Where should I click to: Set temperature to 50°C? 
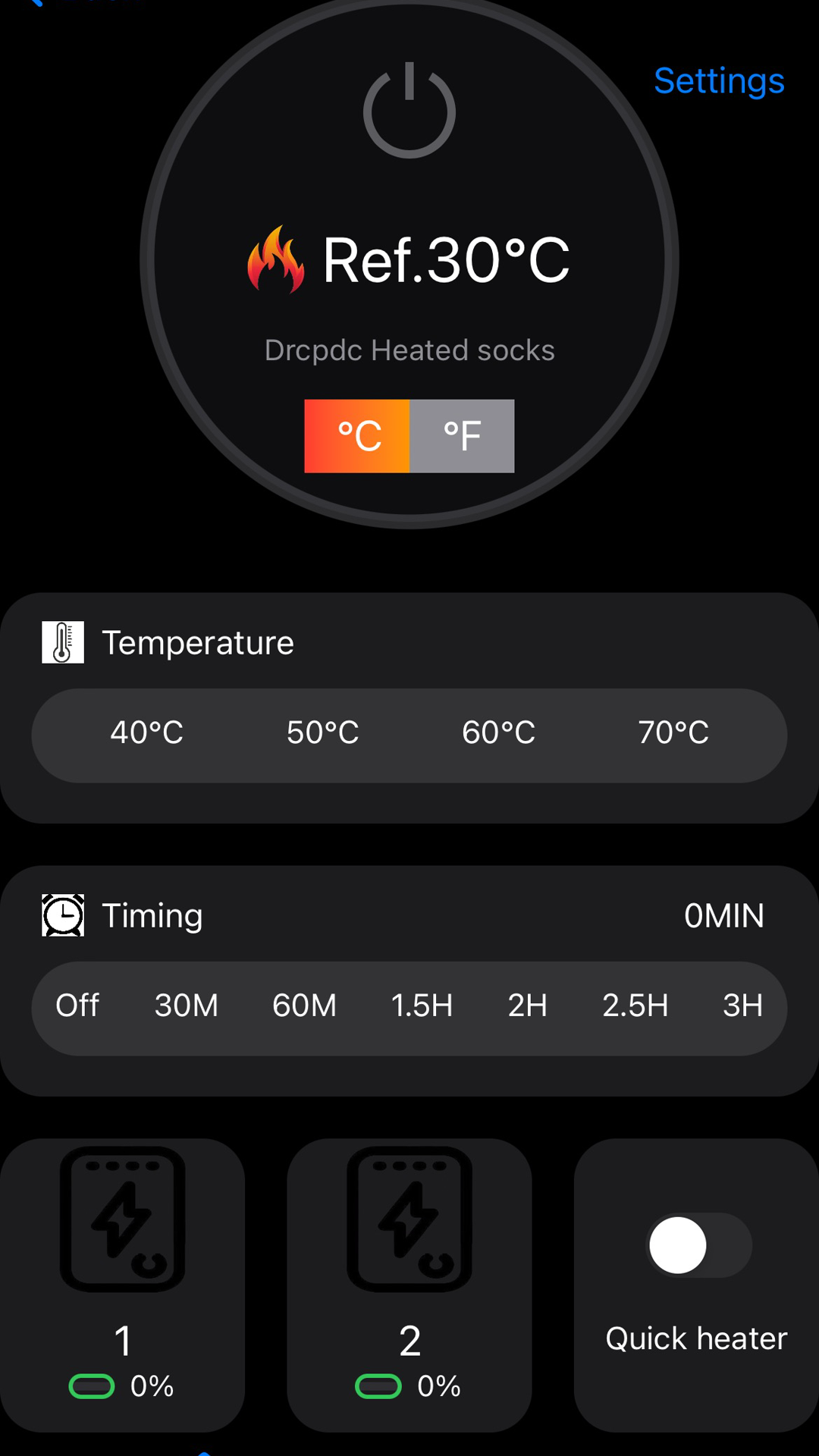(322, 733)
